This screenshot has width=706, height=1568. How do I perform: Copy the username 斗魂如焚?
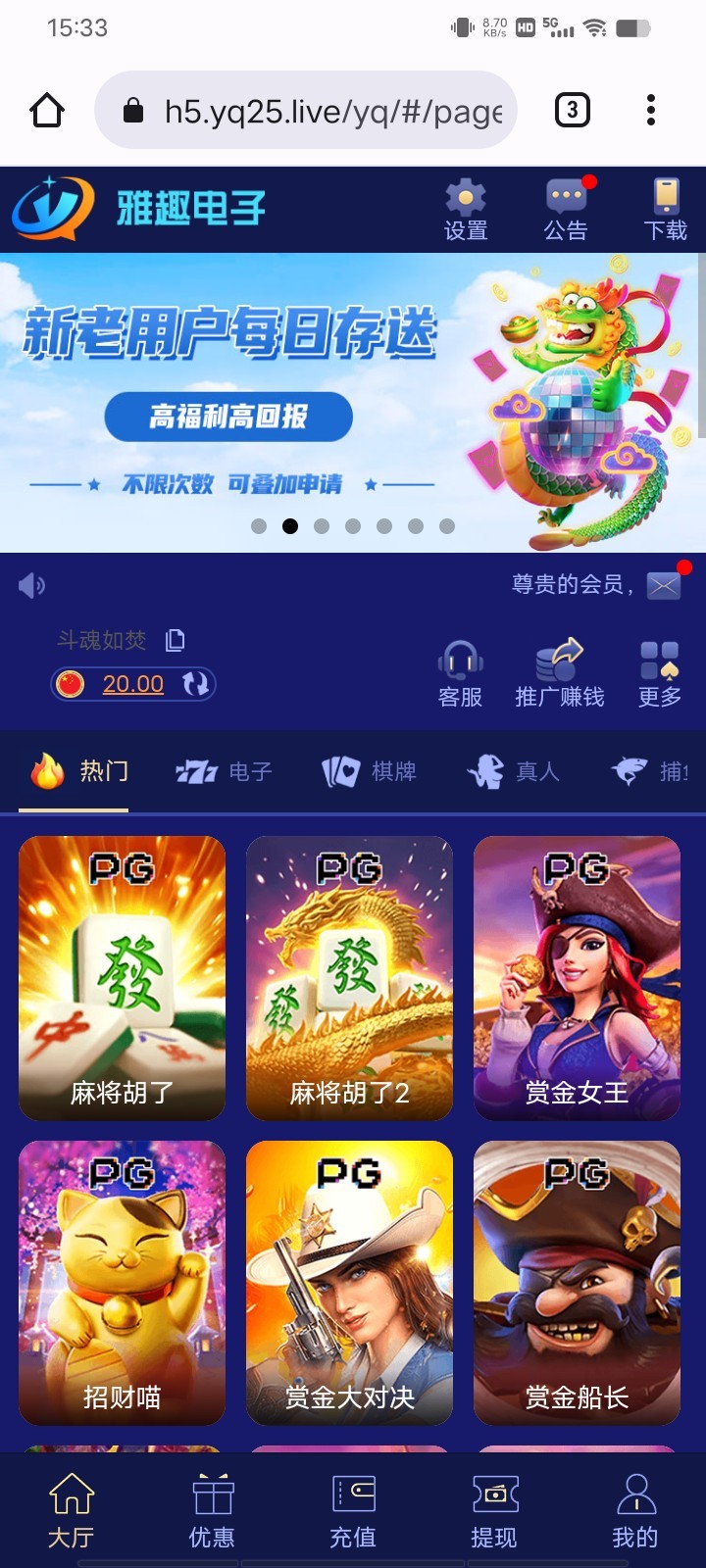point(176,640)
